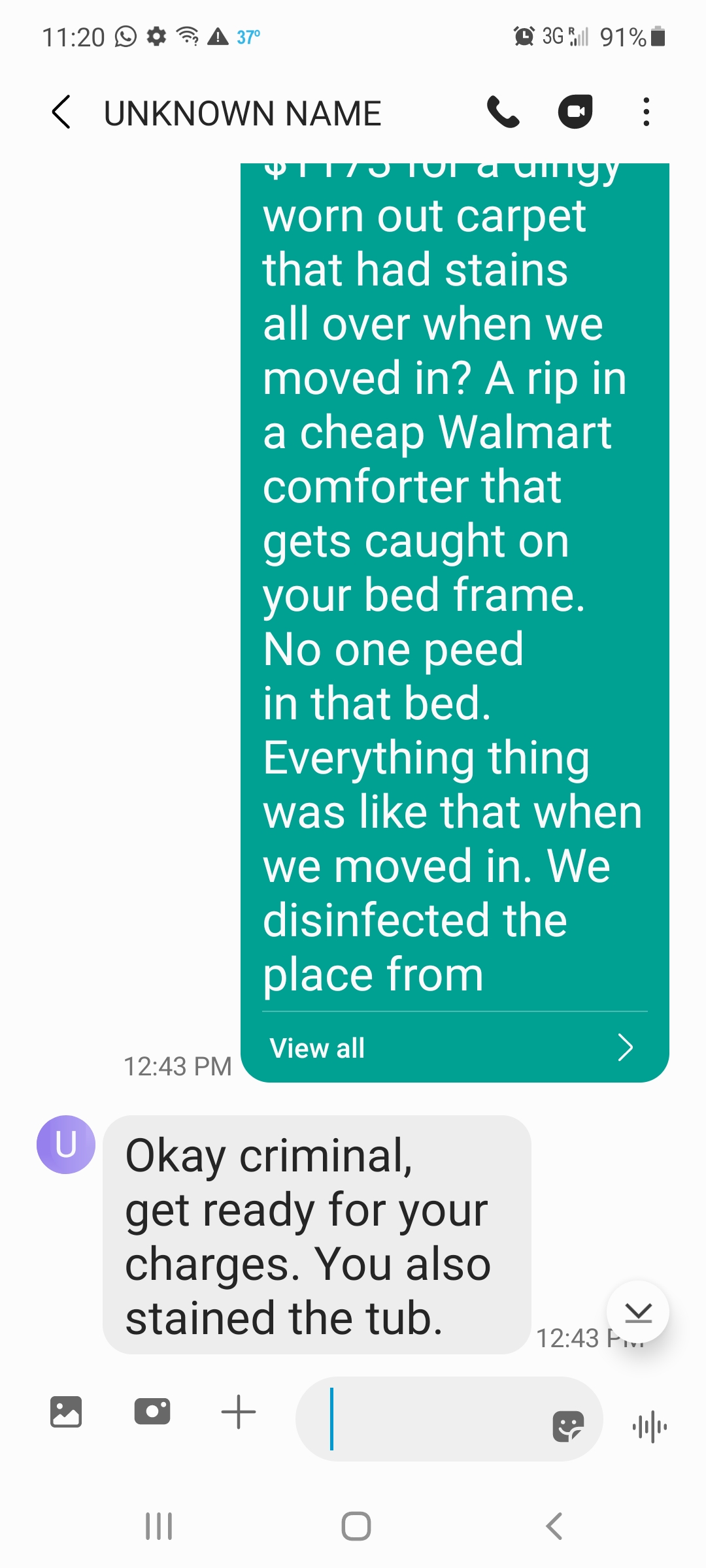The height and width of the screenshot is (1568, 706).
Task: Open the contact avatar labeled U
Action: coord(66,1144)
